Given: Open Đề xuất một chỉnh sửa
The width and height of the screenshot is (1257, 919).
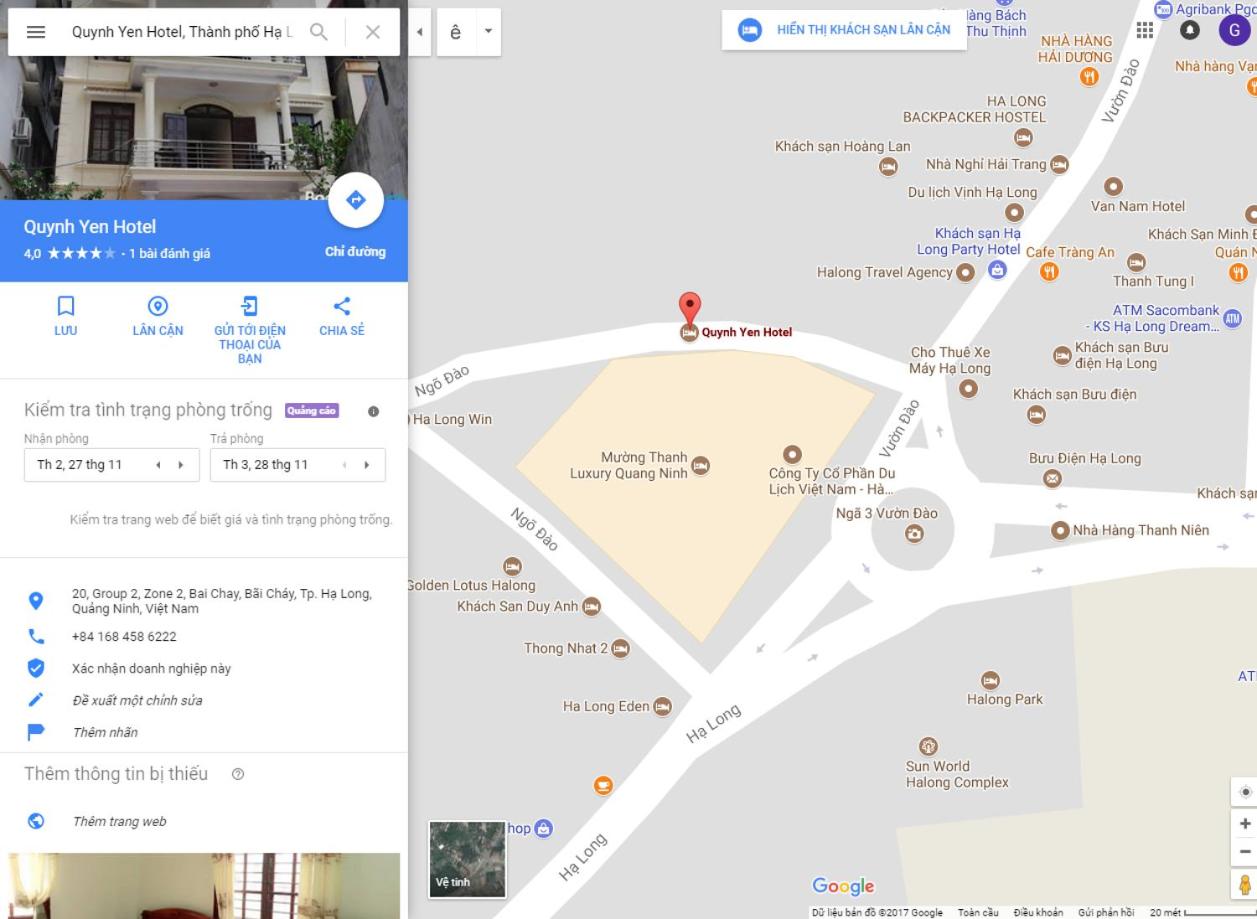Looking at the screenshot, I should (x=137, y=700).
